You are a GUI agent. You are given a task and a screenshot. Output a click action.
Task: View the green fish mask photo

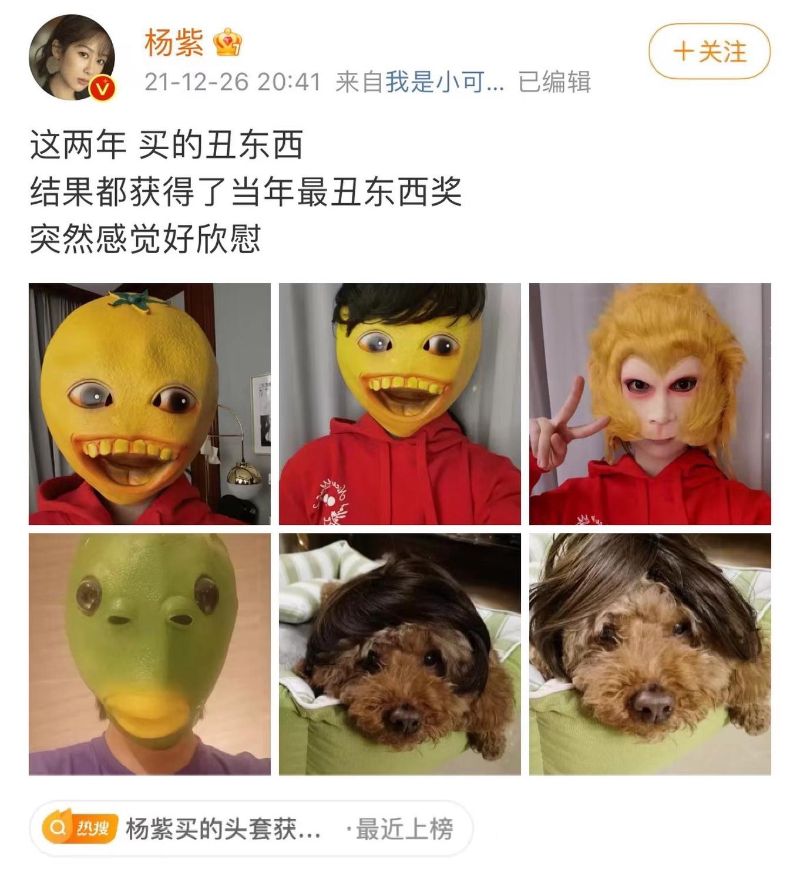click(x=150, y=654)
